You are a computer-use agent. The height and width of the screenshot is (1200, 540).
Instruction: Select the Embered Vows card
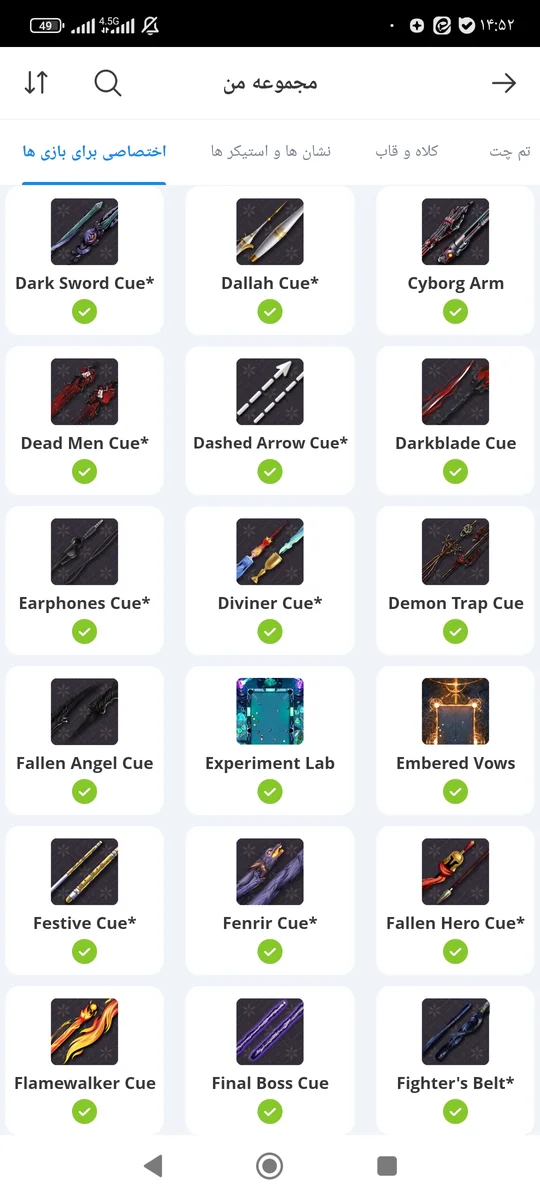(x=455, y=740)
